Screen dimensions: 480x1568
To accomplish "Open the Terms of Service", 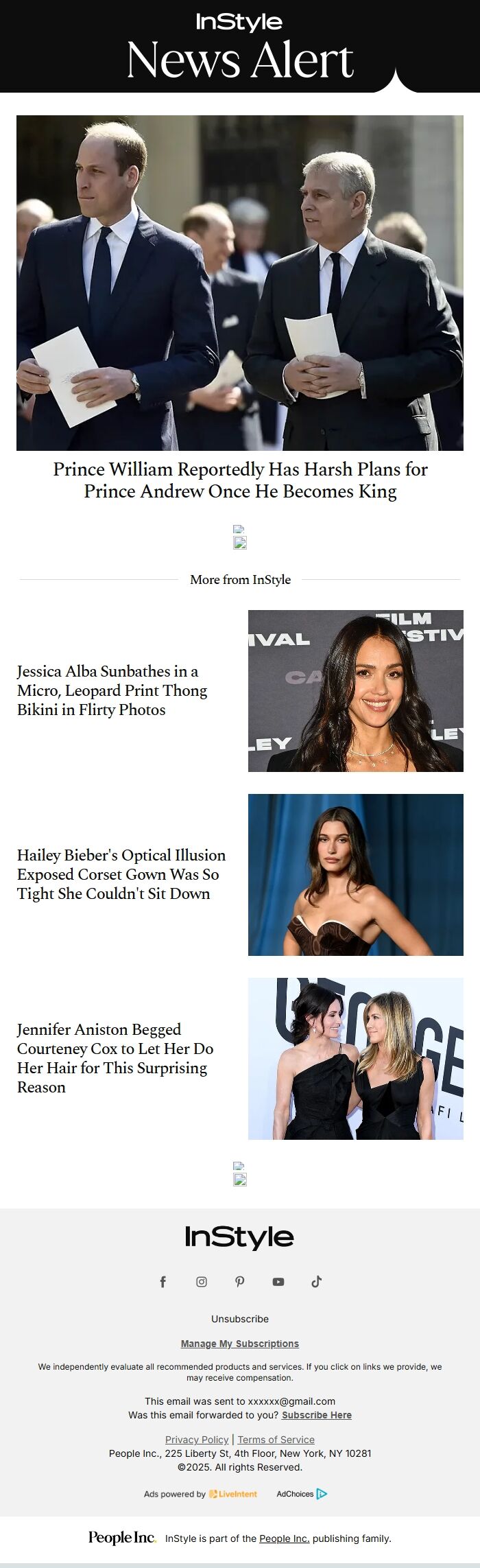I will tap(276, 1440).
